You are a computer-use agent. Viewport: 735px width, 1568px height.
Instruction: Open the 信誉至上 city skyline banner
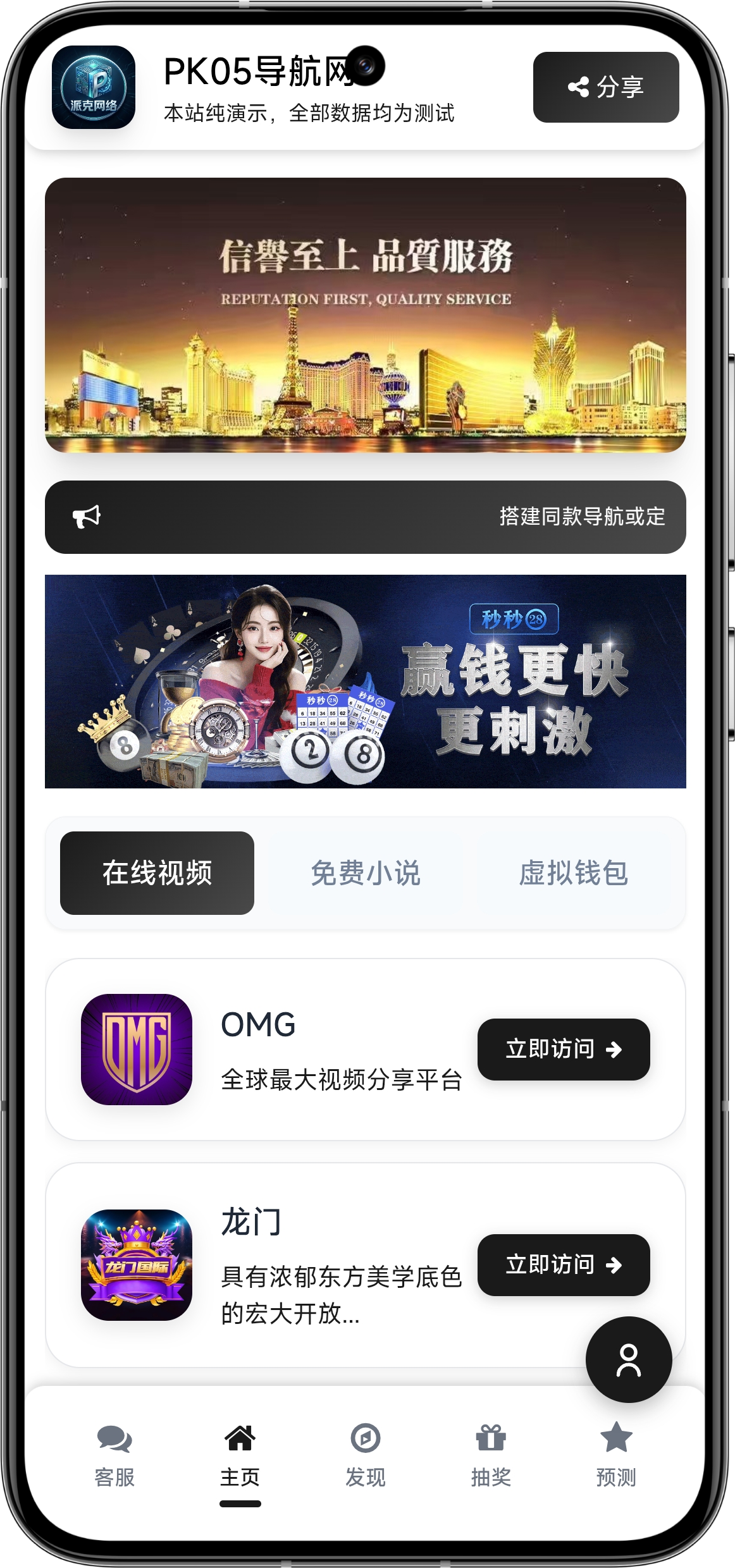[x=365, y=315]
